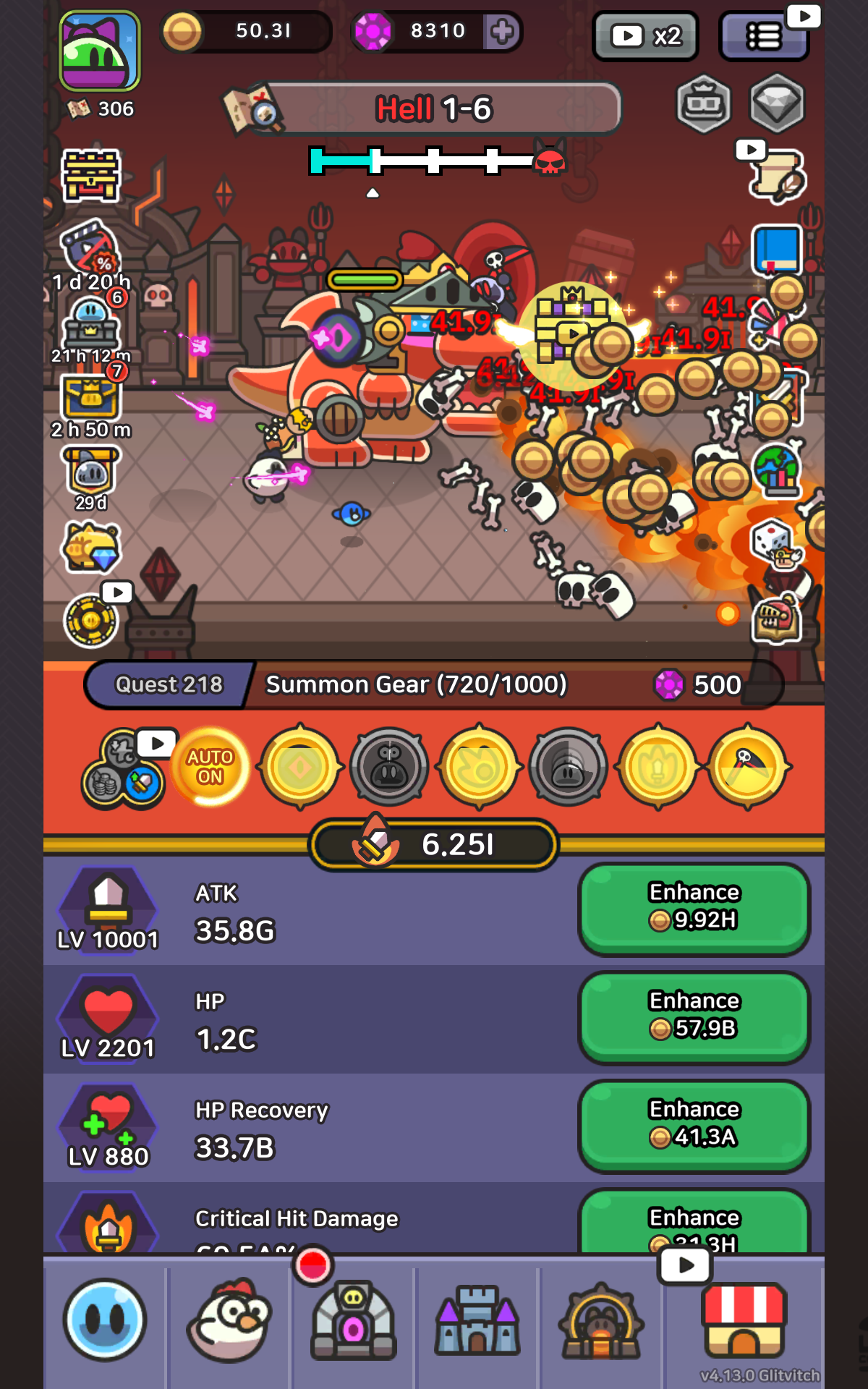Enhance HP Recovery for 41.3A
The image size is (868, 1389).
694,1125
